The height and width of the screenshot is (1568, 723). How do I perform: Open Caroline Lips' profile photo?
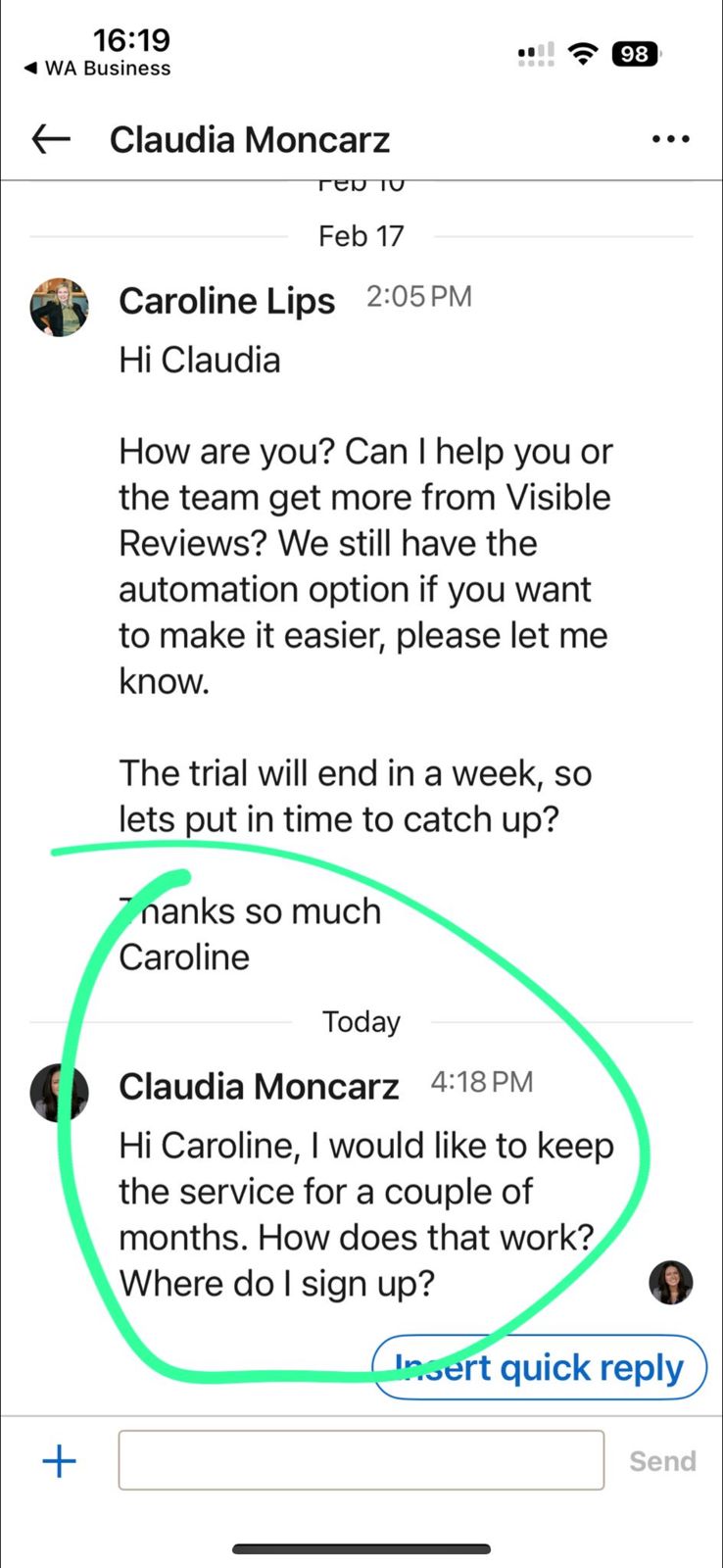[60, 307]
